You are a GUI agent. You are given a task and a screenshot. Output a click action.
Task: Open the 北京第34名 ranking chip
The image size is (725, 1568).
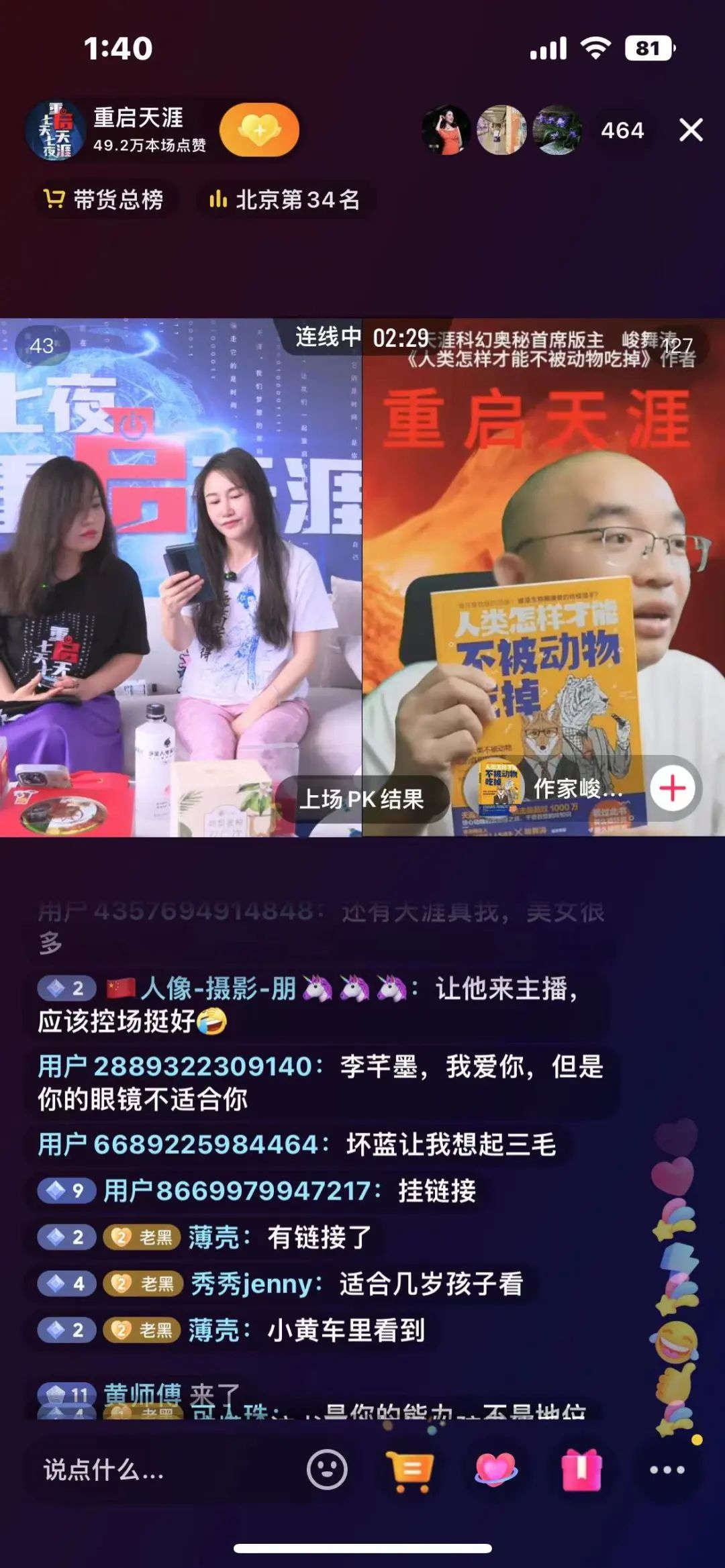pyautogui.click(x=285, y=200)
